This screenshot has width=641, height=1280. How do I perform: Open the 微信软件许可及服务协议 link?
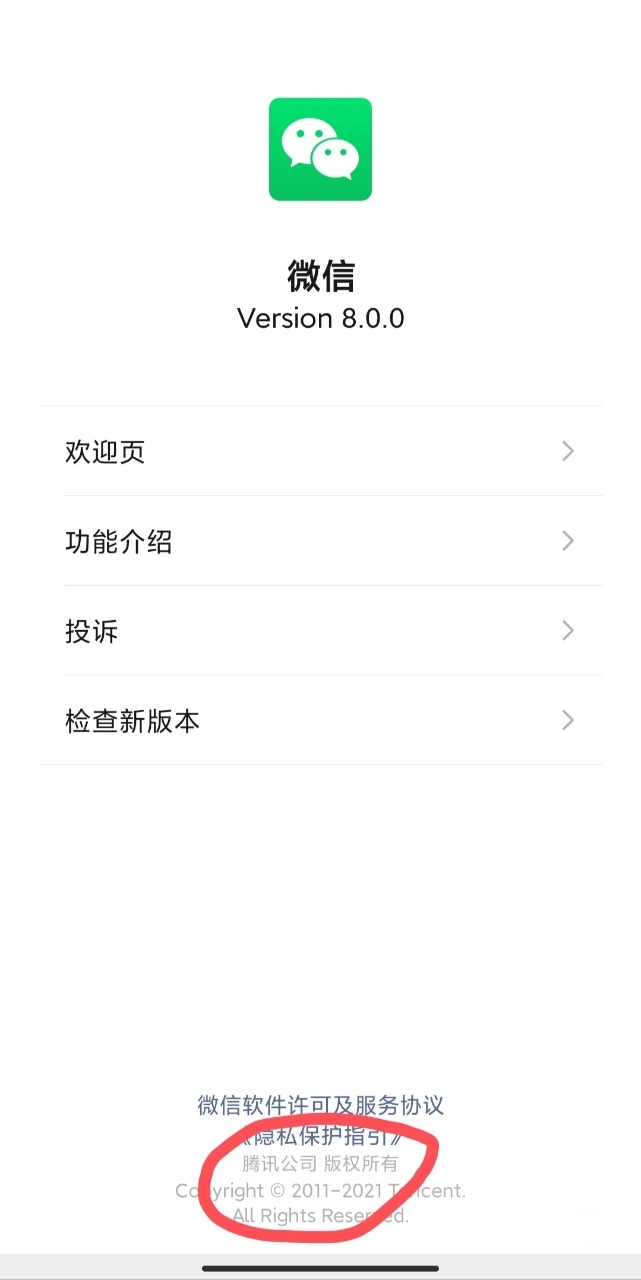click(320, 1105)
